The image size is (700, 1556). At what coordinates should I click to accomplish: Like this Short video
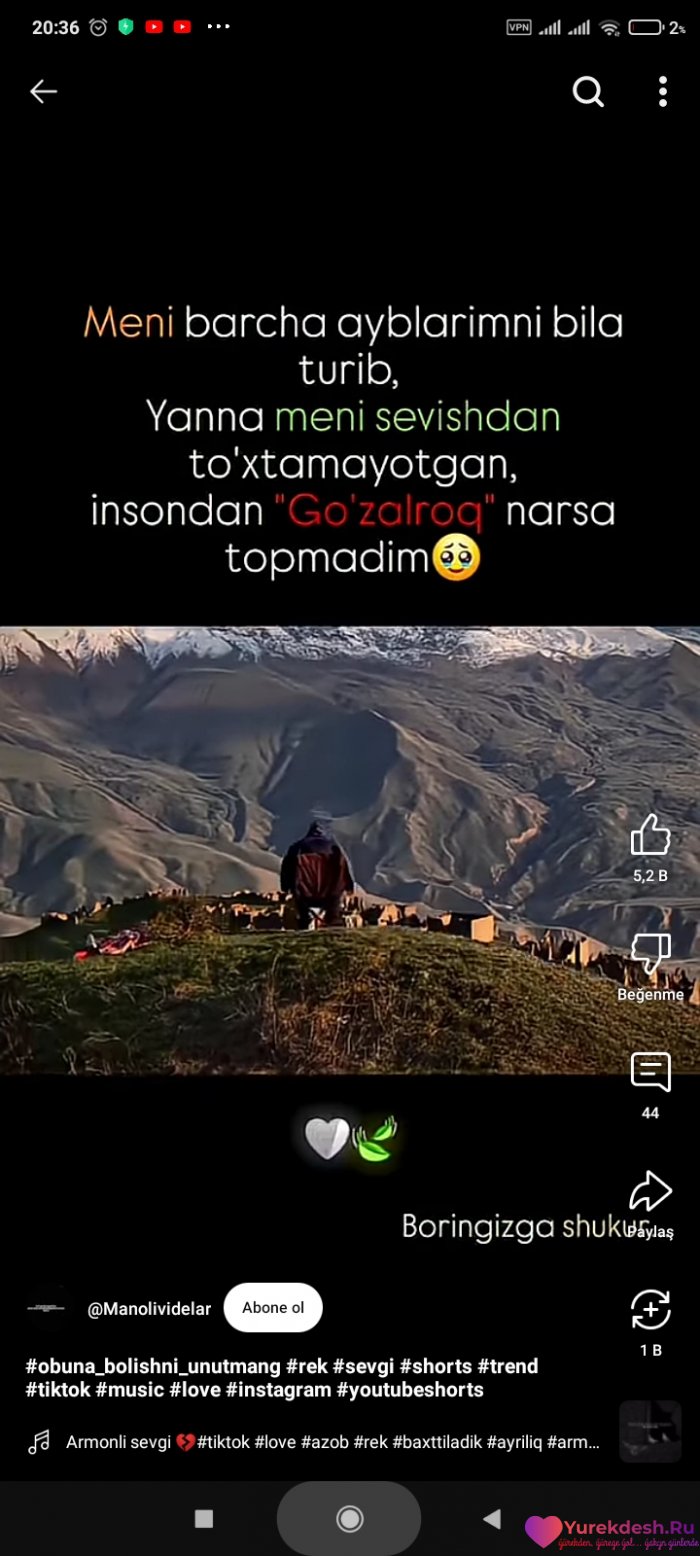click(x=650, y=836)
